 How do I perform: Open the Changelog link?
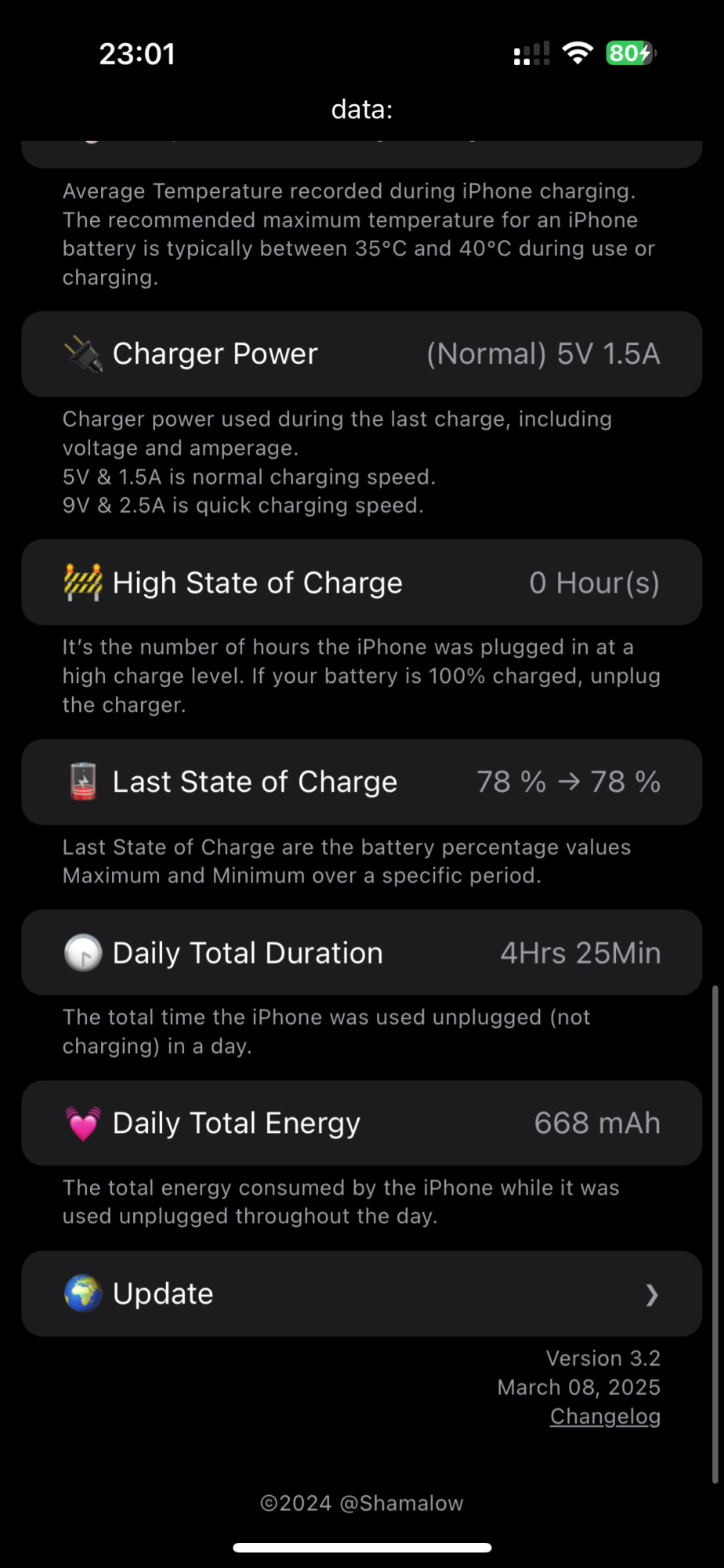tap(605, 1417)
